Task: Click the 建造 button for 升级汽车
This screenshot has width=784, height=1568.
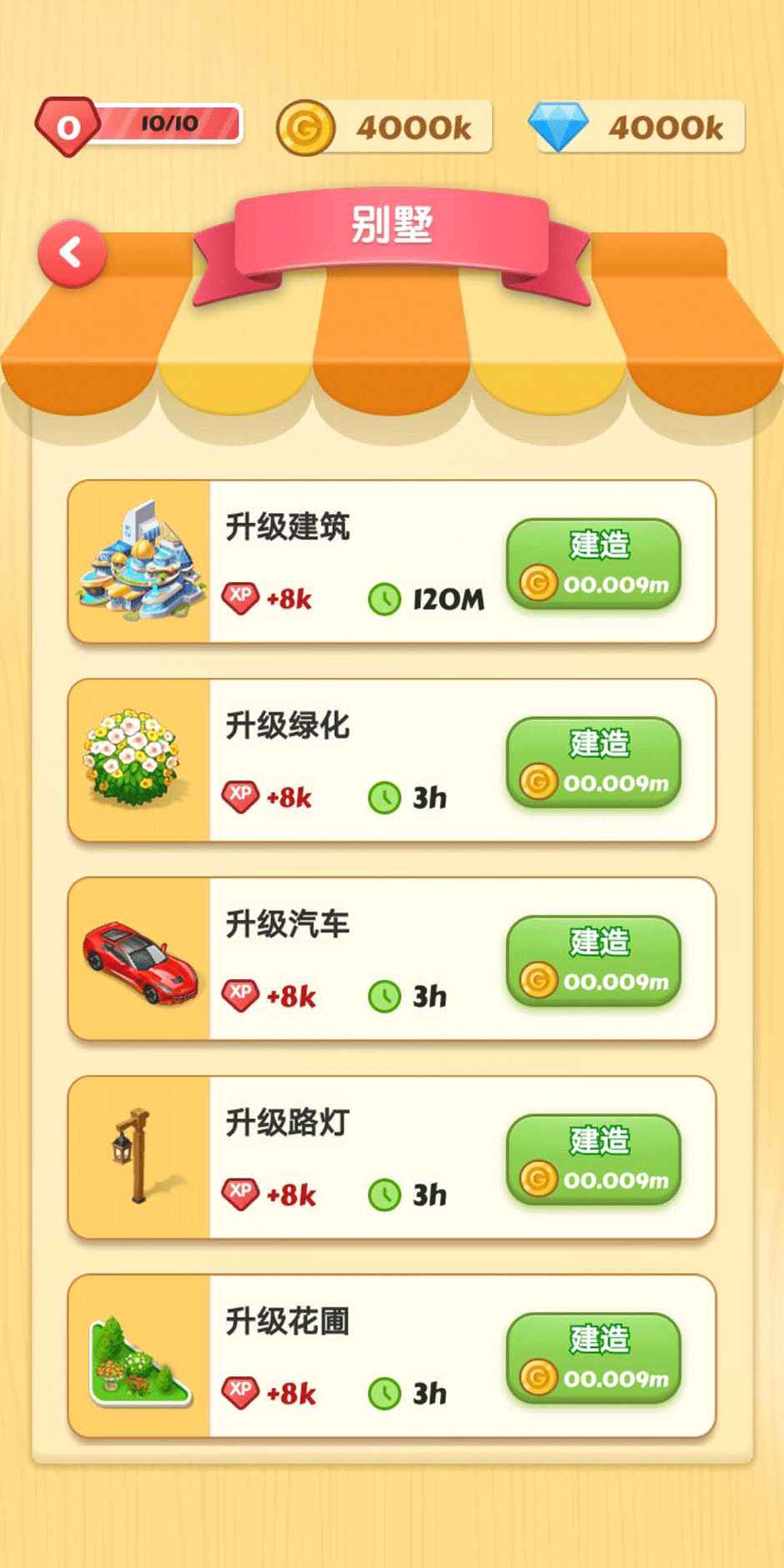Action: tap(594, 961)
